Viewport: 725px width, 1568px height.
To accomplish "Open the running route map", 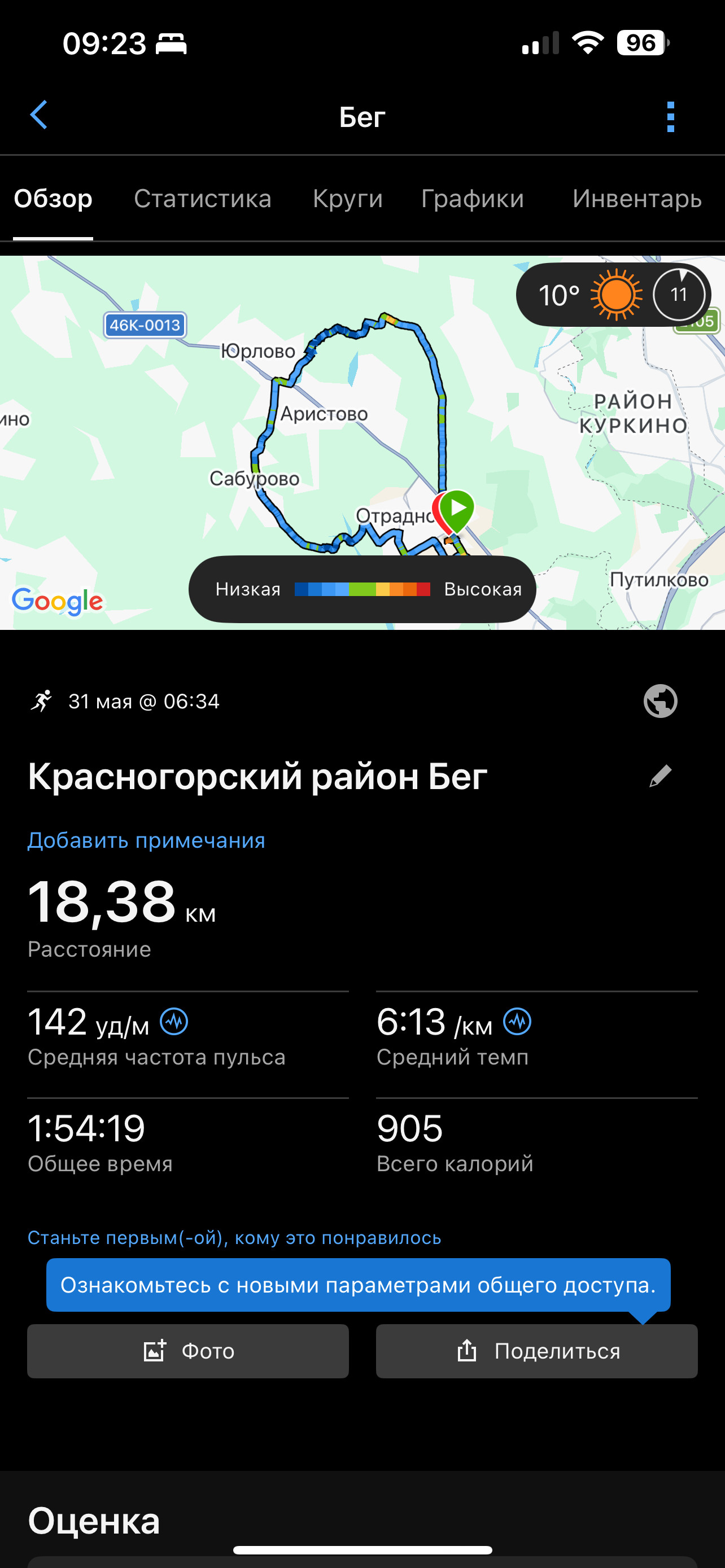I will click(362, 443).
